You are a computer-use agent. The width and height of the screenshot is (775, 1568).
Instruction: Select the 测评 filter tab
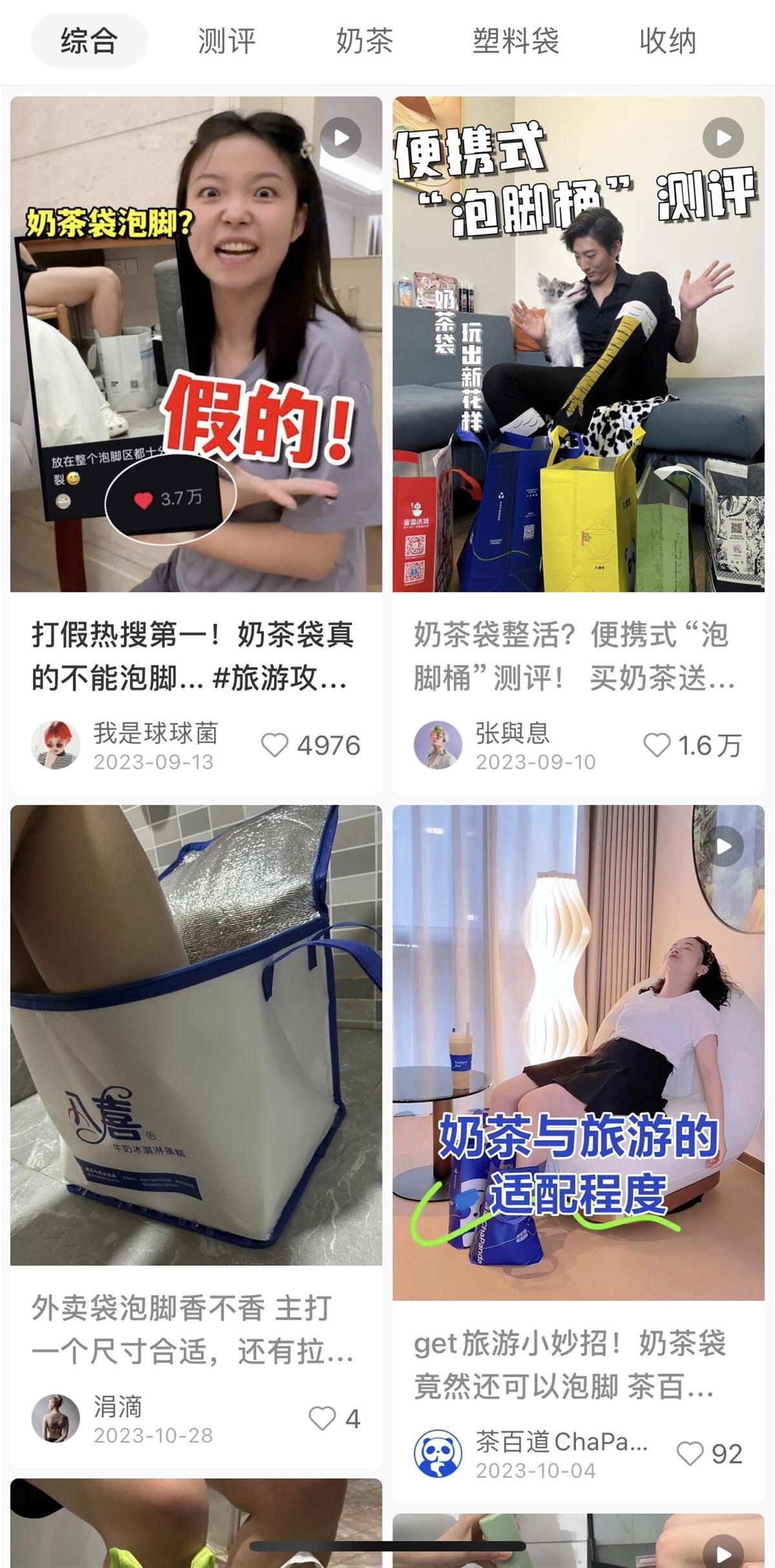227,41
